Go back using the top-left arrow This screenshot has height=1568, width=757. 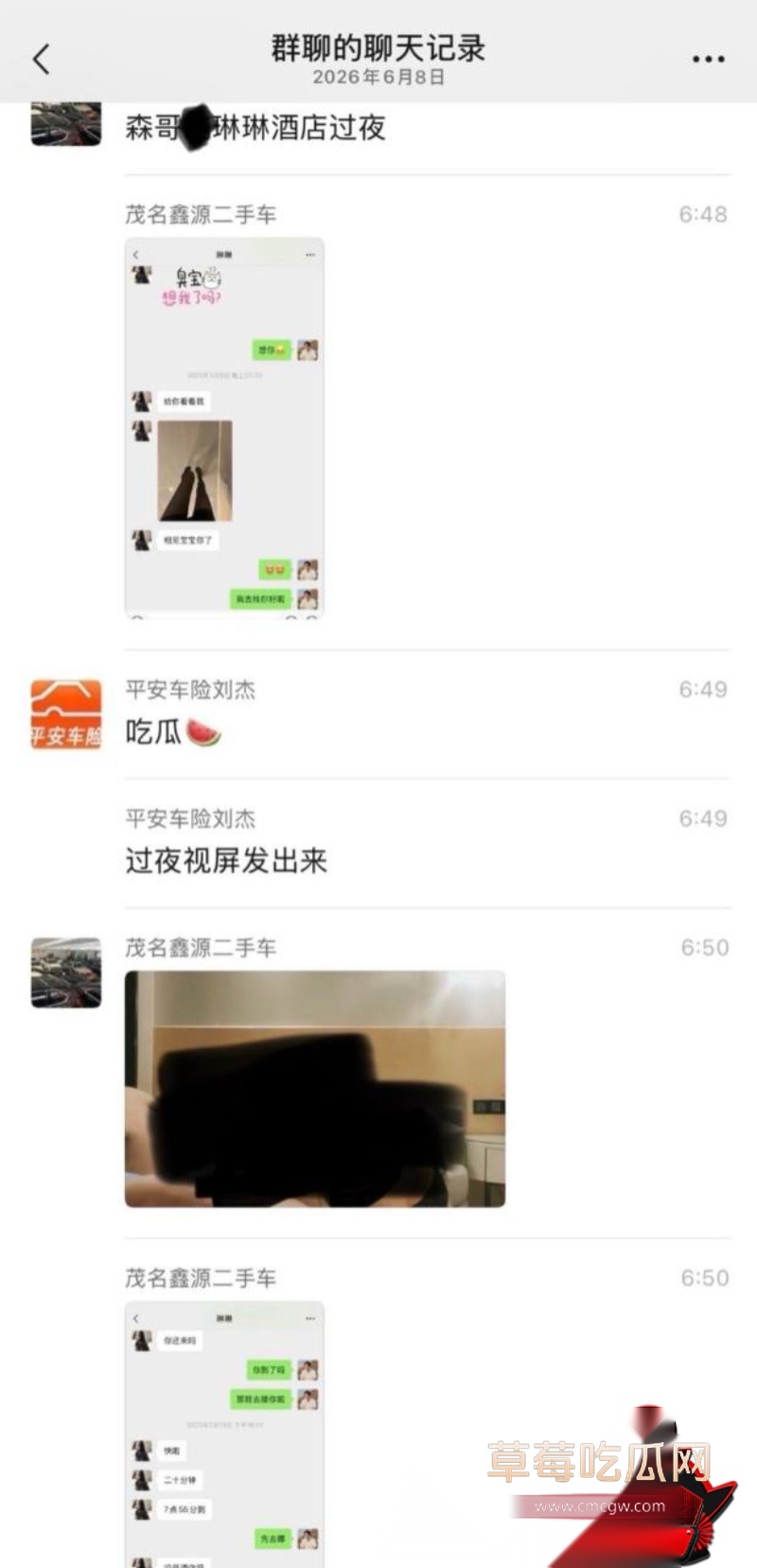[x=41, y=60]
